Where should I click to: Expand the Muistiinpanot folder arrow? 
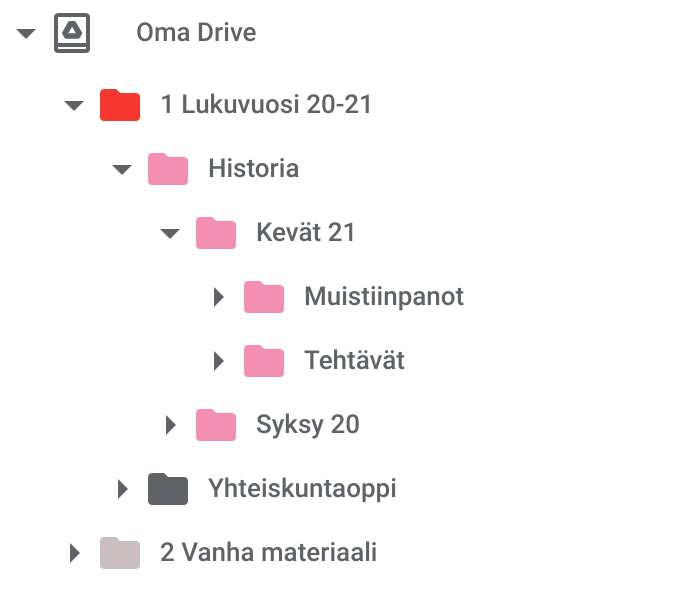tap(219, 297)
